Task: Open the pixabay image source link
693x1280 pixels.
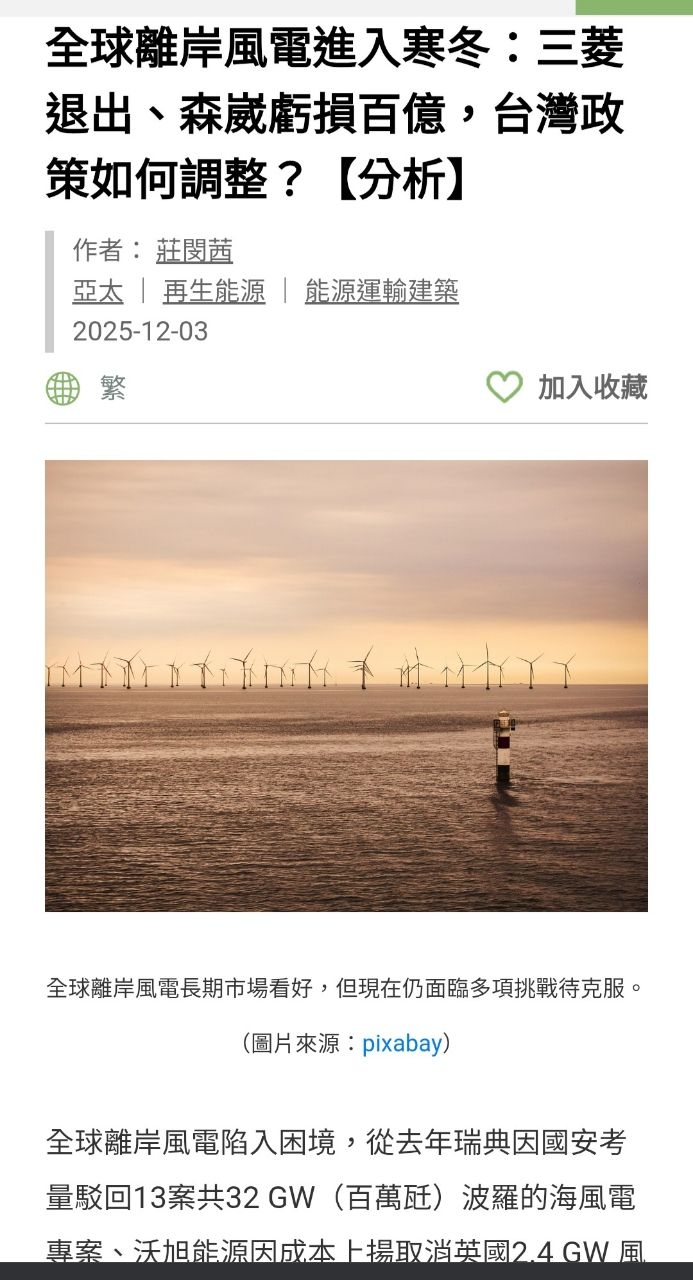Action: 401,1043
